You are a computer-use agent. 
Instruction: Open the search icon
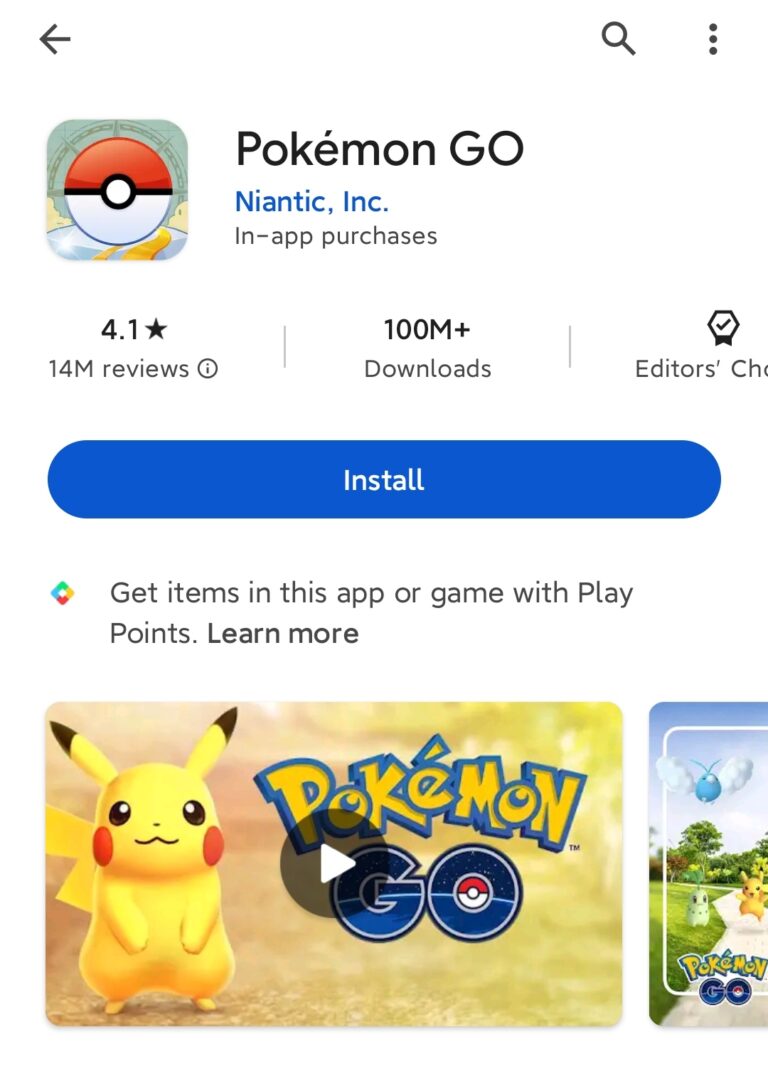pyautogui.click(x=618, y=39)
